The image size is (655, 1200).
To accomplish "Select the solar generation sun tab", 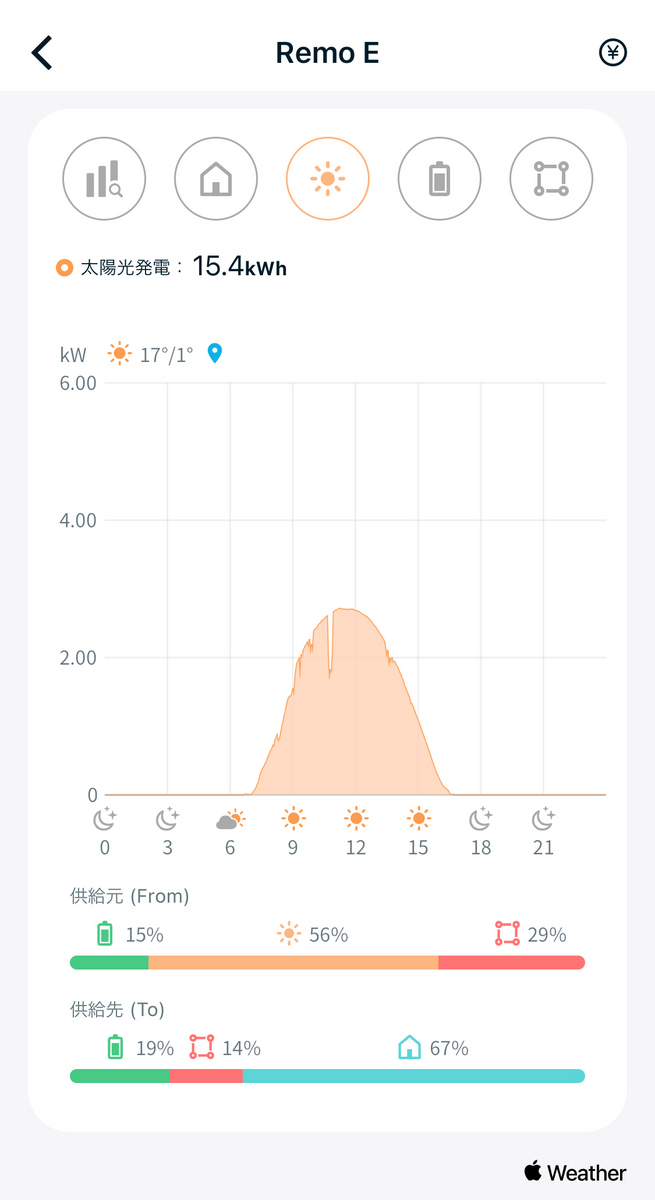I will [328, 180].
